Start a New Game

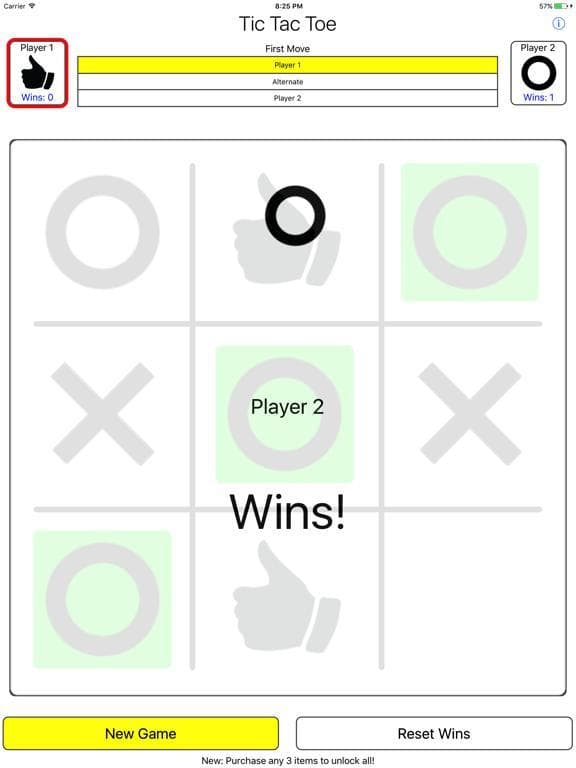pos(141,733)
